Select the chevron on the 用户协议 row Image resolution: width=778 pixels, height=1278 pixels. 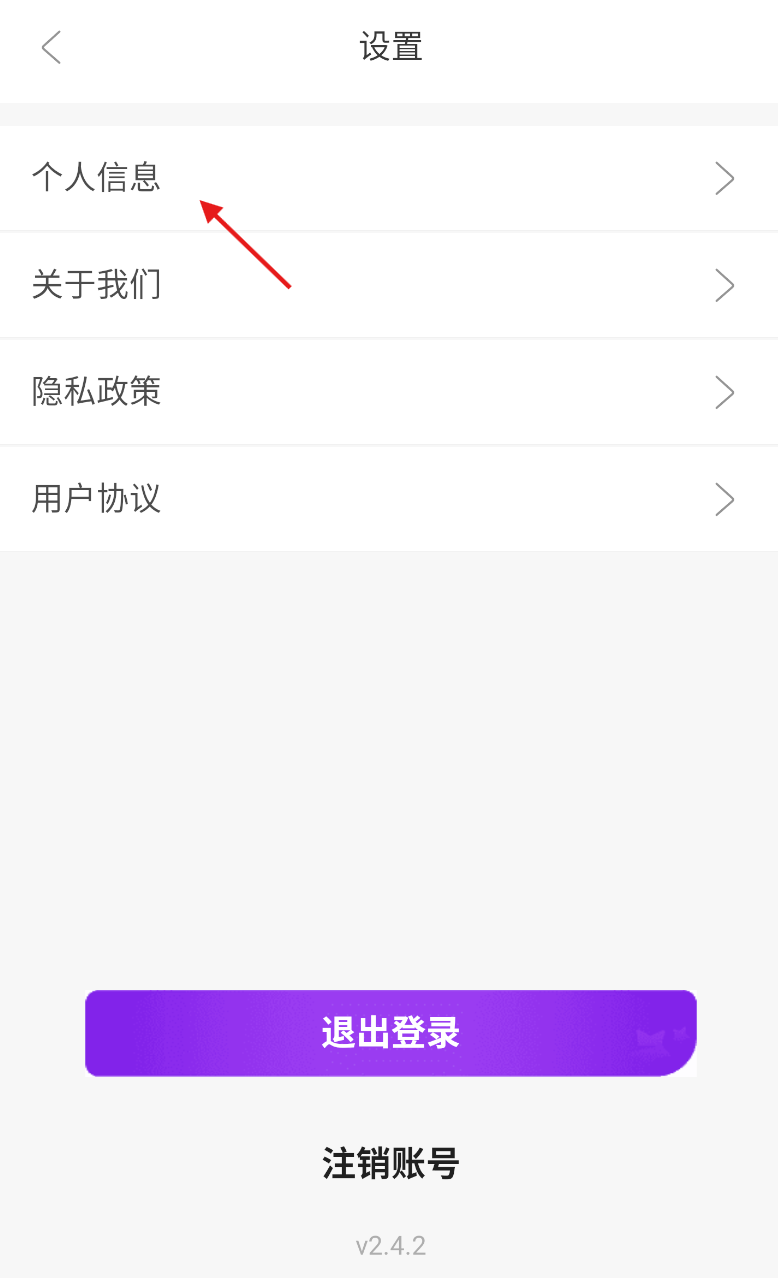click(x=724, y=499)
